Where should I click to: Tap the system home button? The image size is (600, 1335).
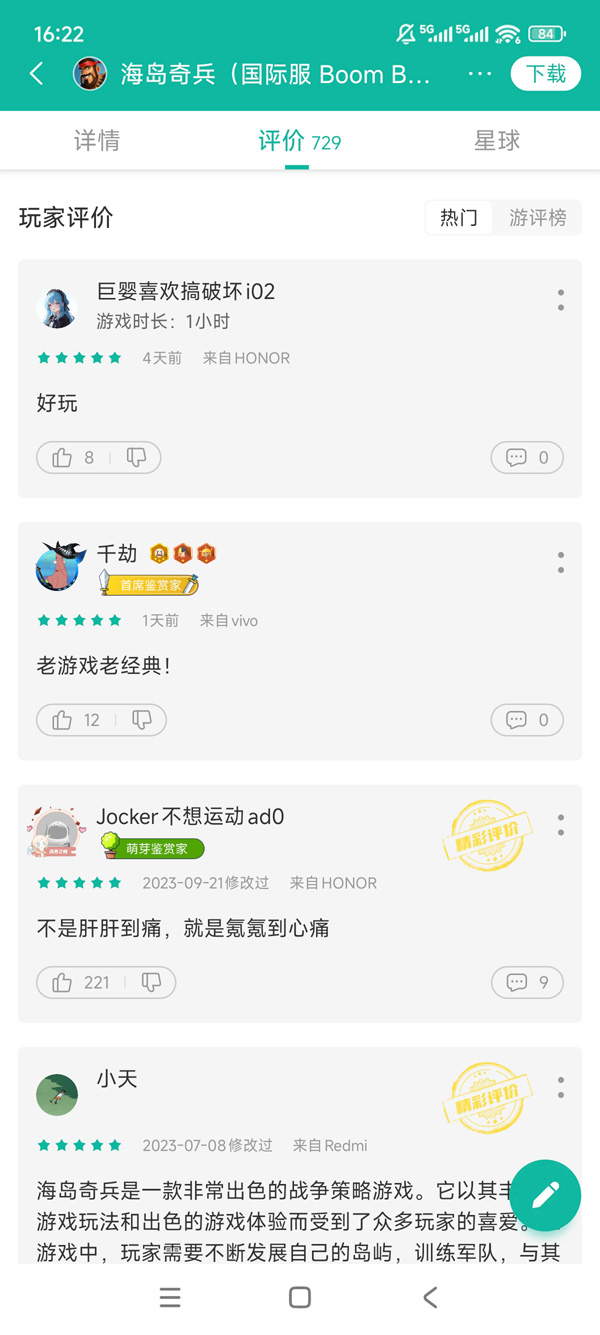click(299, 1298)
